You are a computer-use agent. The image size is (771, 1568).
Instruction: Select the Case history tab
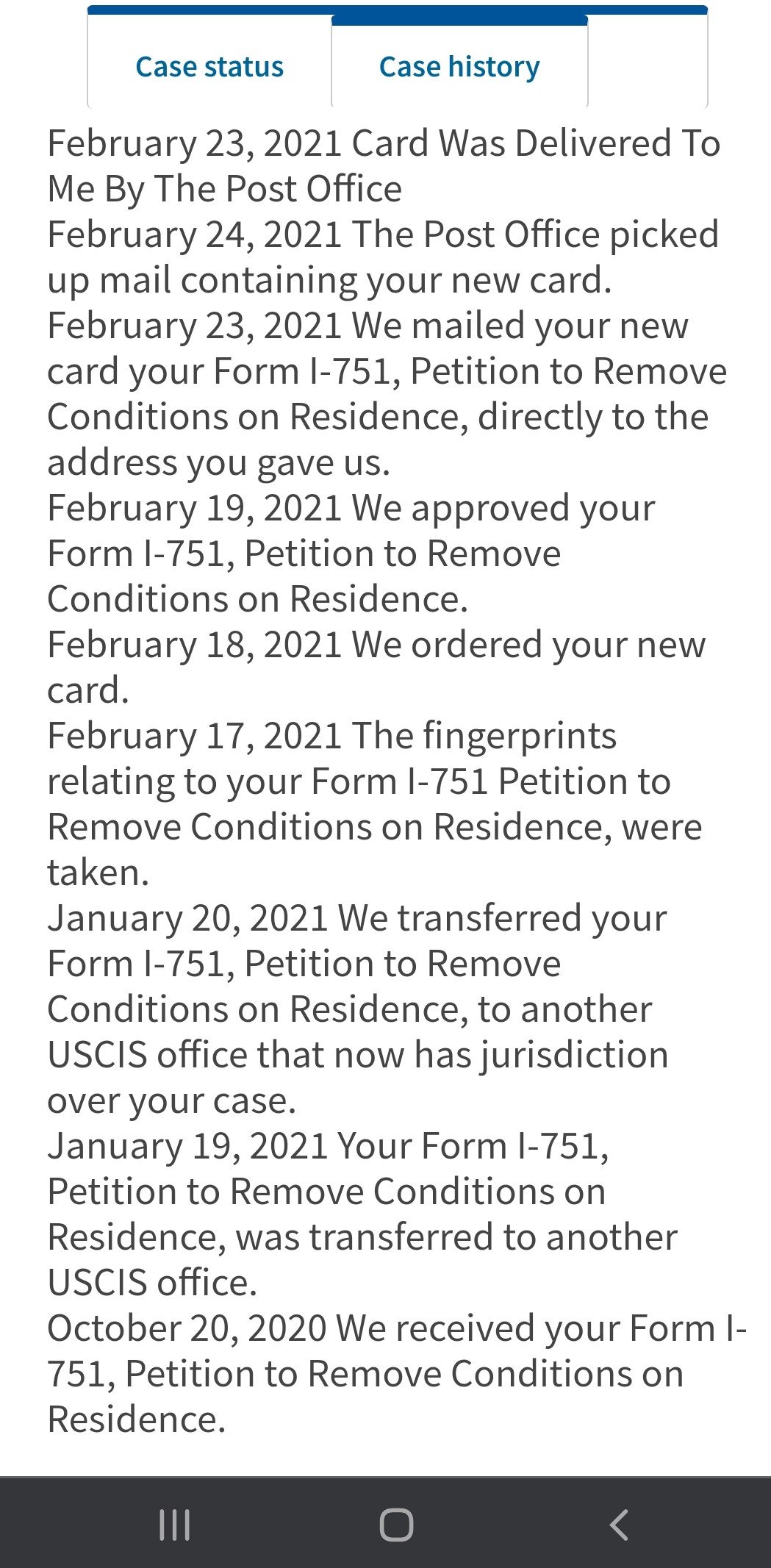459,66
